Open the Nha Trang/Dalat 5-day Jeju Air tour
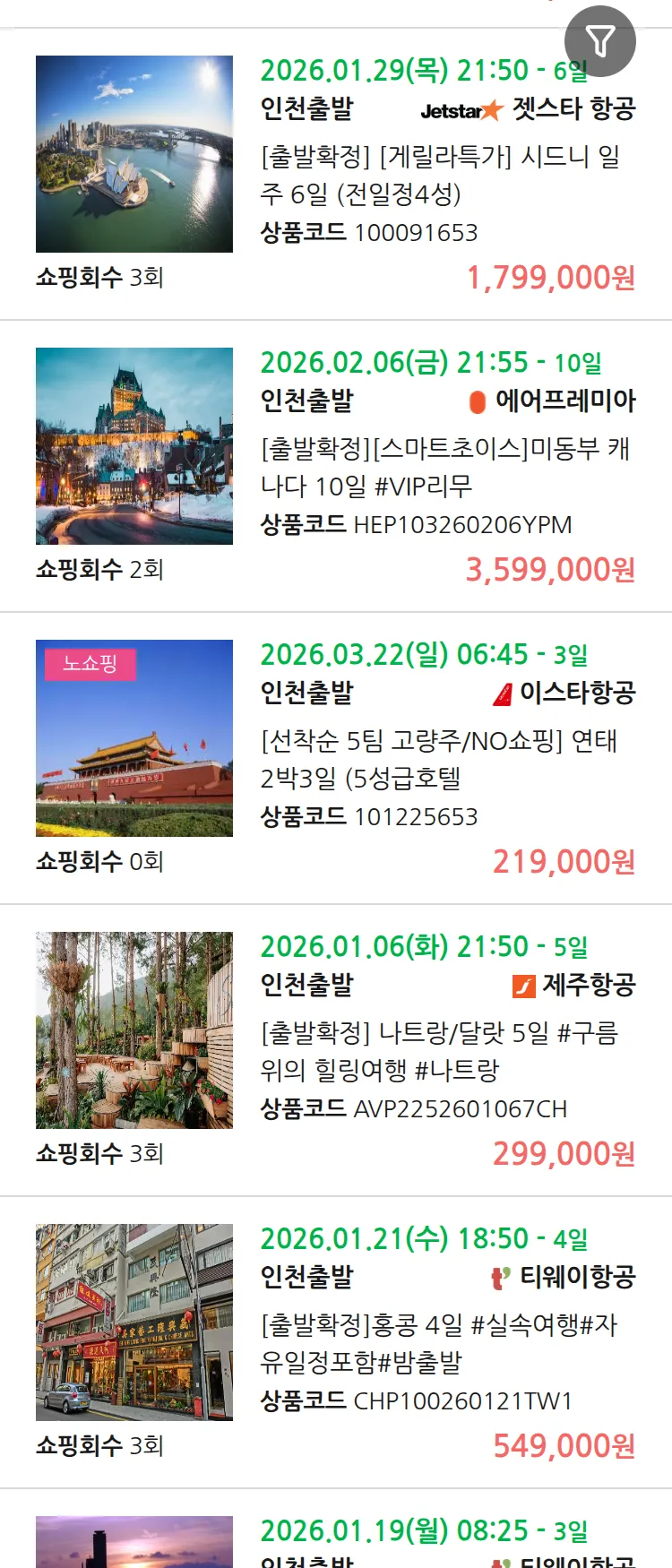672x1568 pixels. pyautogui.click(x=439, y=1051)
